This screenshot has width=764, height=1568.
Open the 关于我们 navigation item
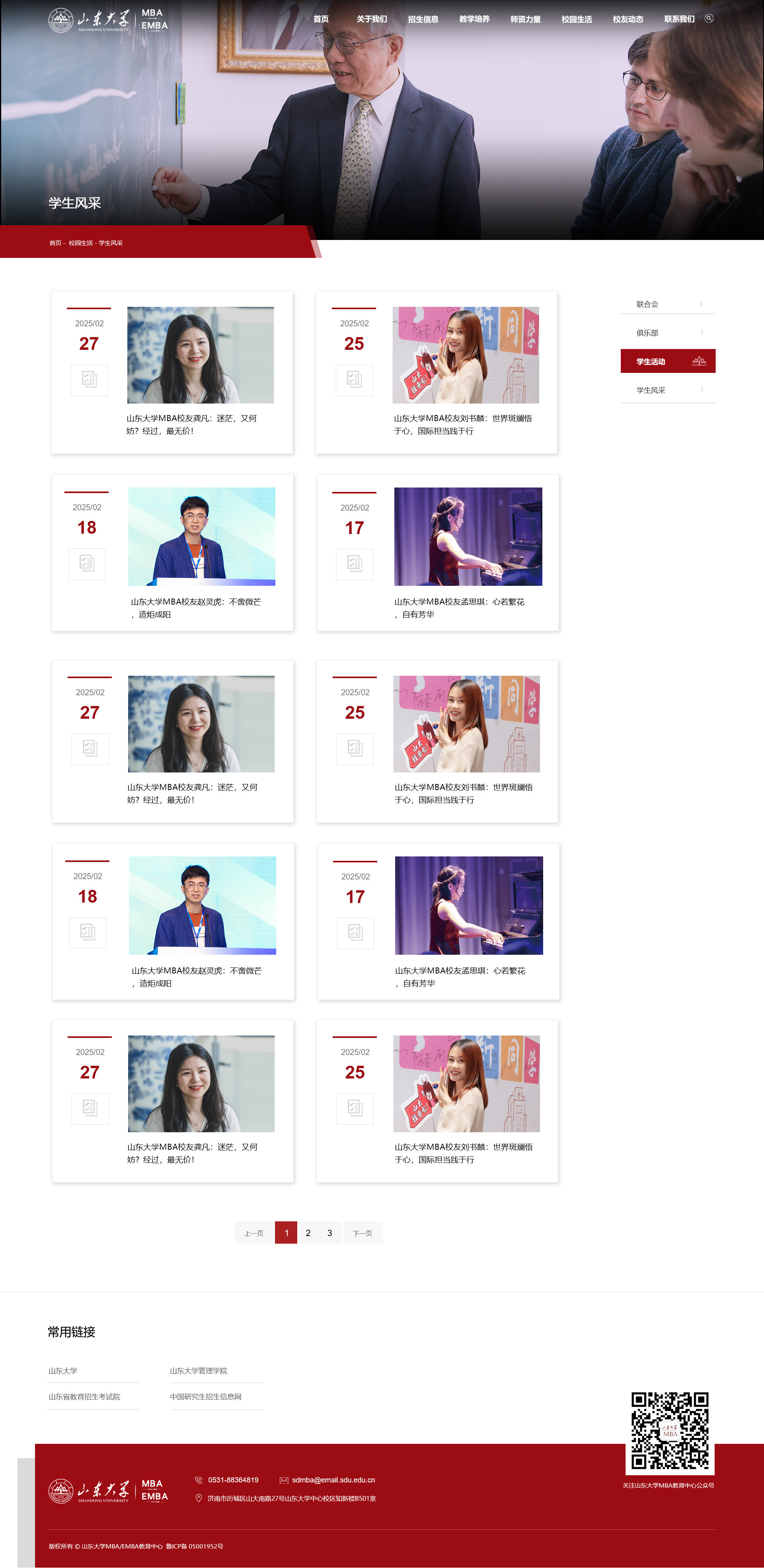371,19
